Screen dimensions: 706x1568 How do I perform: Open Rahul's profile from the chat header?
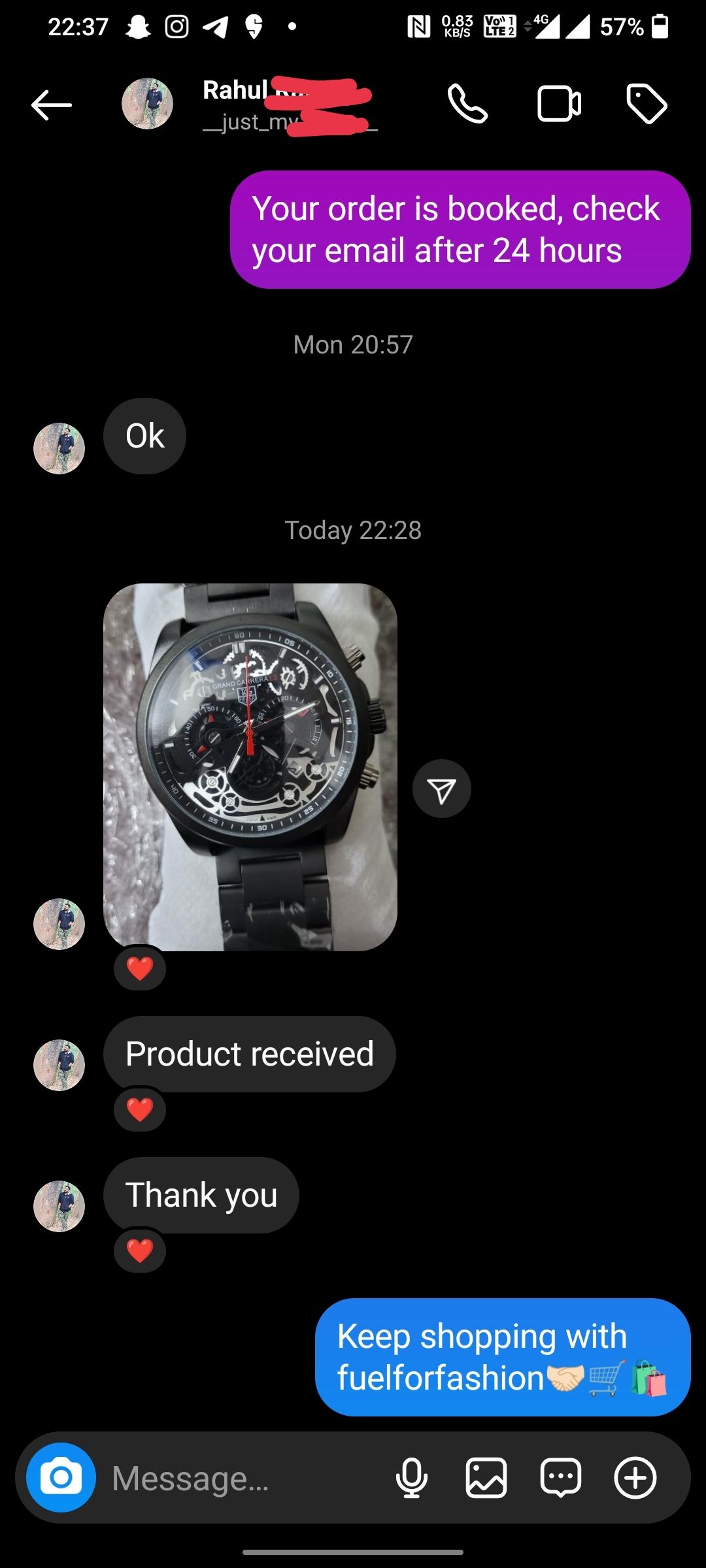(148, 104)
